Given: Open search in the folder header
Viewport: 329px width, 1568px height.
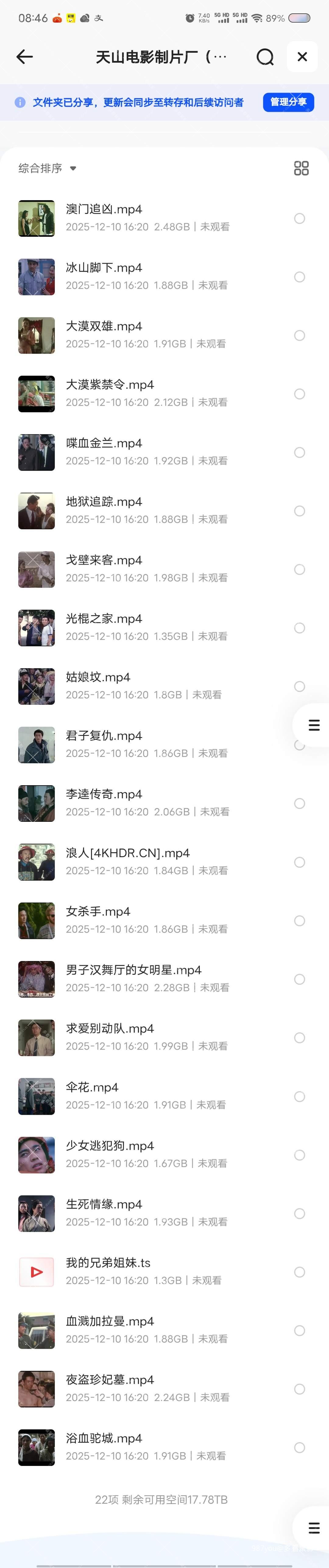Looking at the screenshot, I should pyautogui.click(x=265, y=57).
